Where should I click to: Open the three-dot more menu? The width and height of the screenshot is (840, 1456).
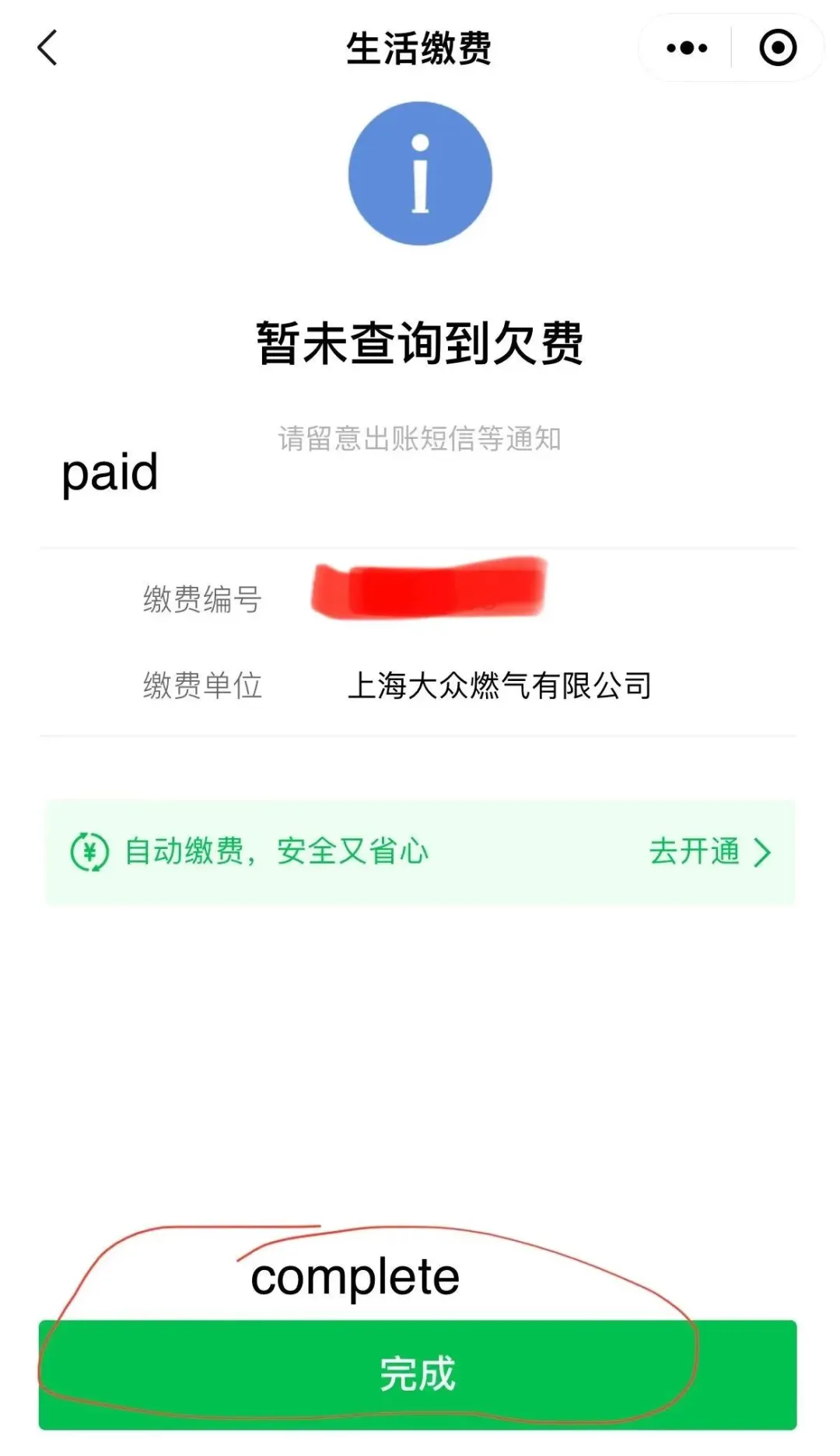tap(687, 48)
